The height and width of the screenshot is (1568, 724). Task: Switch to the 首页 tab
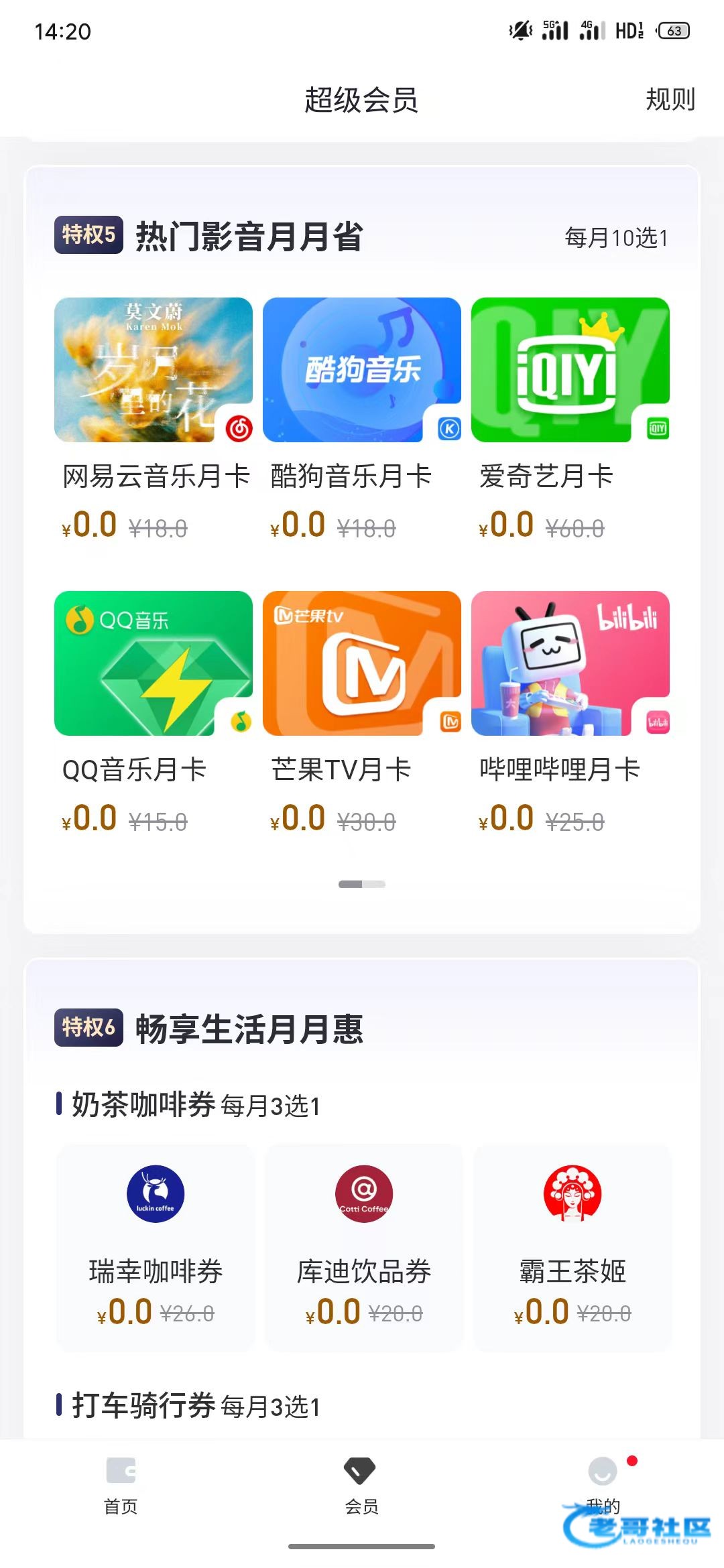(x=121, y=1485)
